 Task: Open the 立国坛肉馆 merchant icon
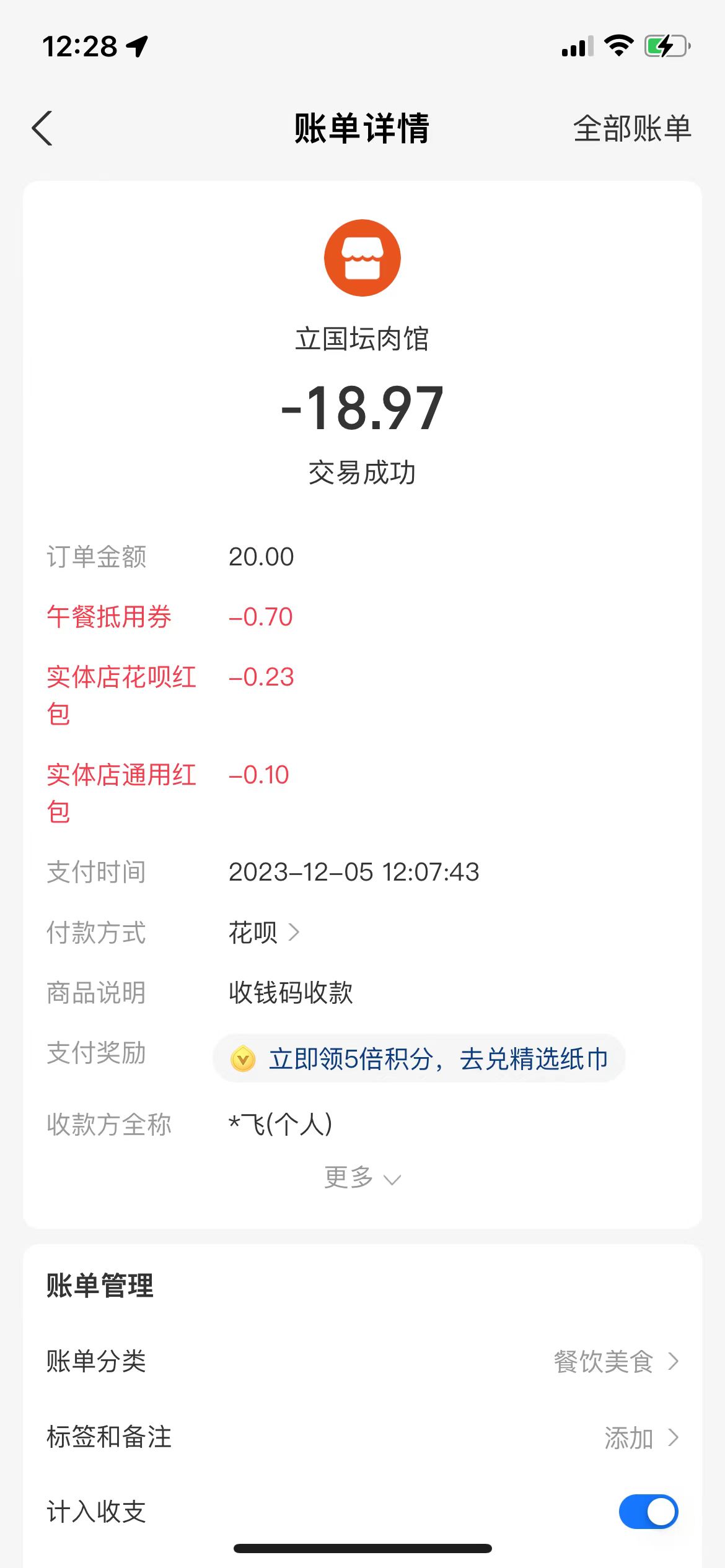coord(362,258)
